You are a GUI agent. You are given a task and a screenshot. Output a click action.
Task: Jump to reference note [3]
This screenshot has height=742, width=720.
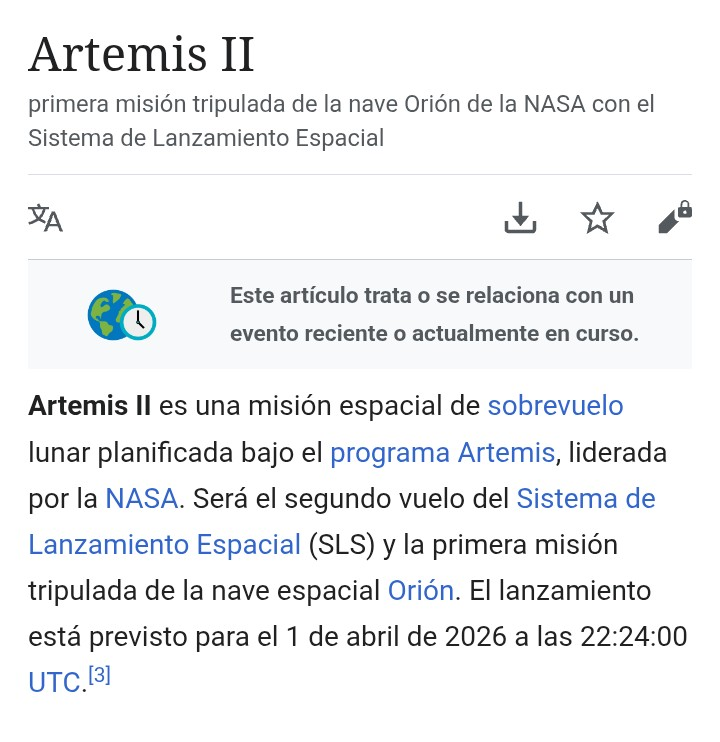[x=99, y=676]
